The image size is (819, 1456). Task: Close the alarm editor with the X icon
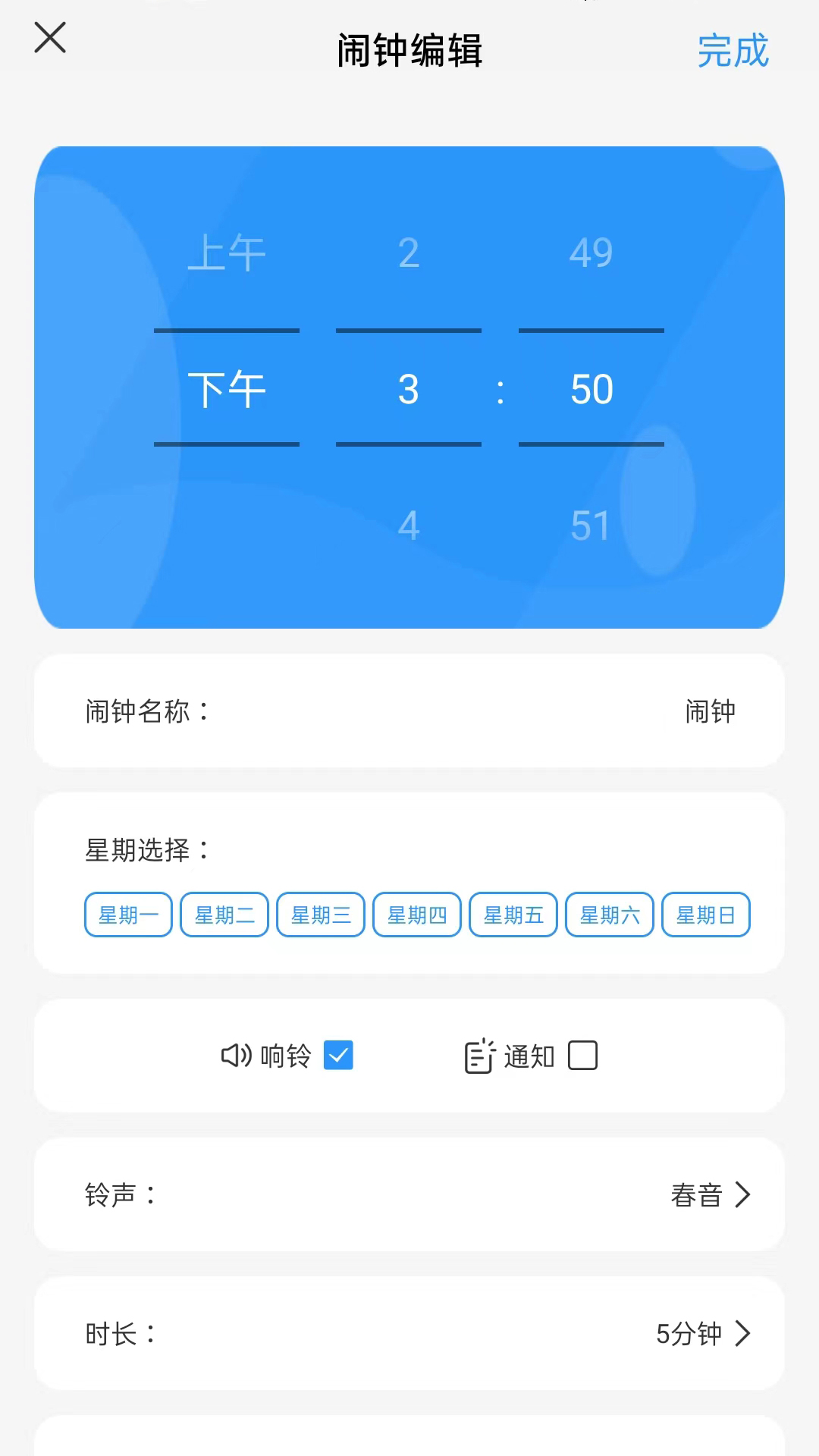[x=50, y=38]
